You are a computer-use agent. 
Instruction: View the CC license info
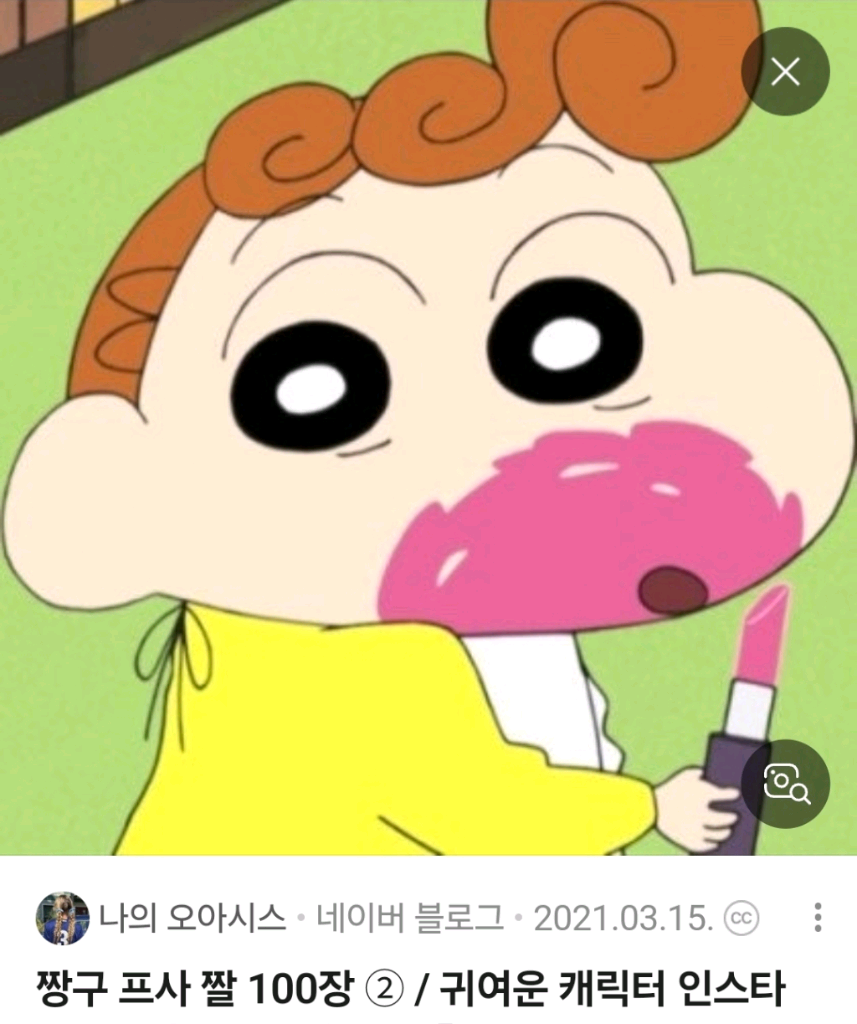tap(739, 918)
